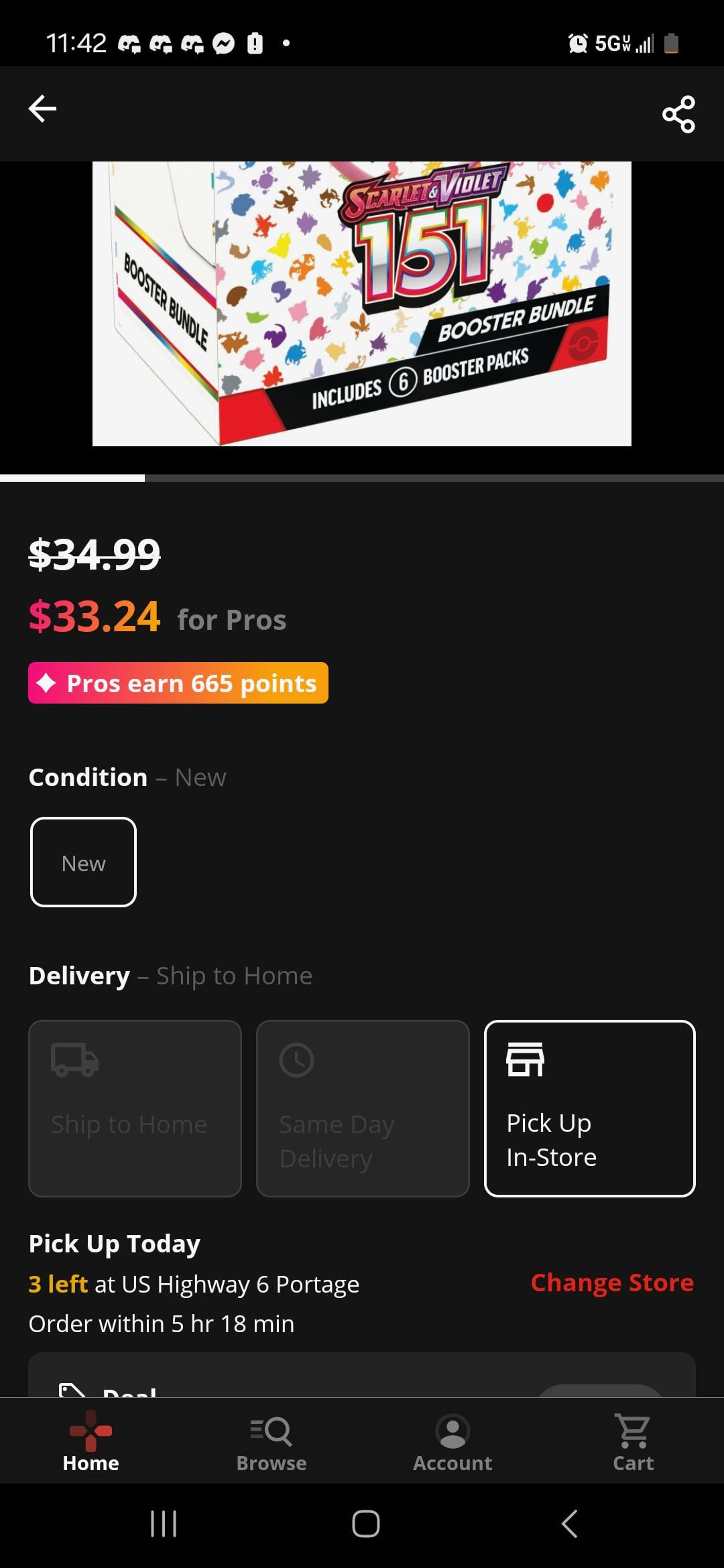
Task: Tap the system home button
Action: (366, 1524)
